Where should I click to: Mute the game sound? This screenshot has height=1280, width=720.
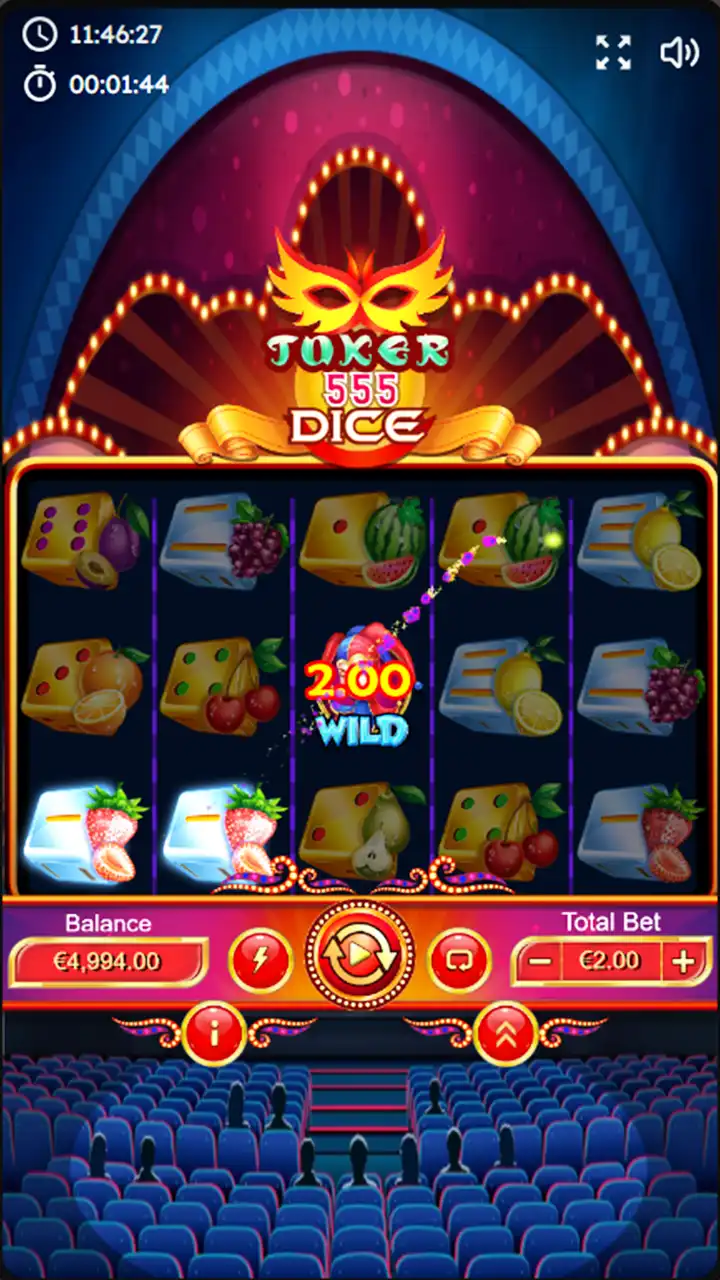[x=679, y=52]
